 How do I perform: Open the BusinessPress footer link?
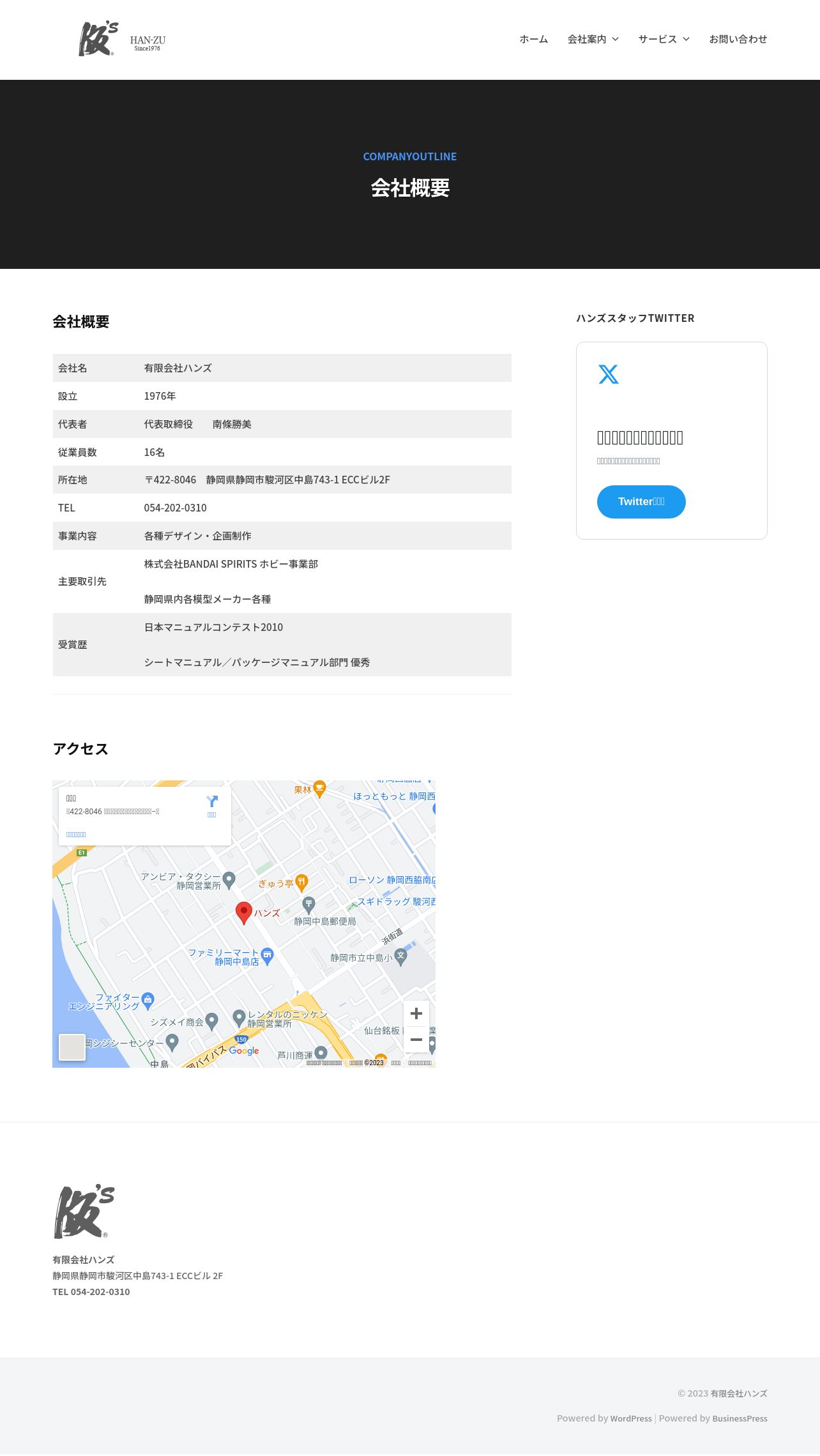740,1418
